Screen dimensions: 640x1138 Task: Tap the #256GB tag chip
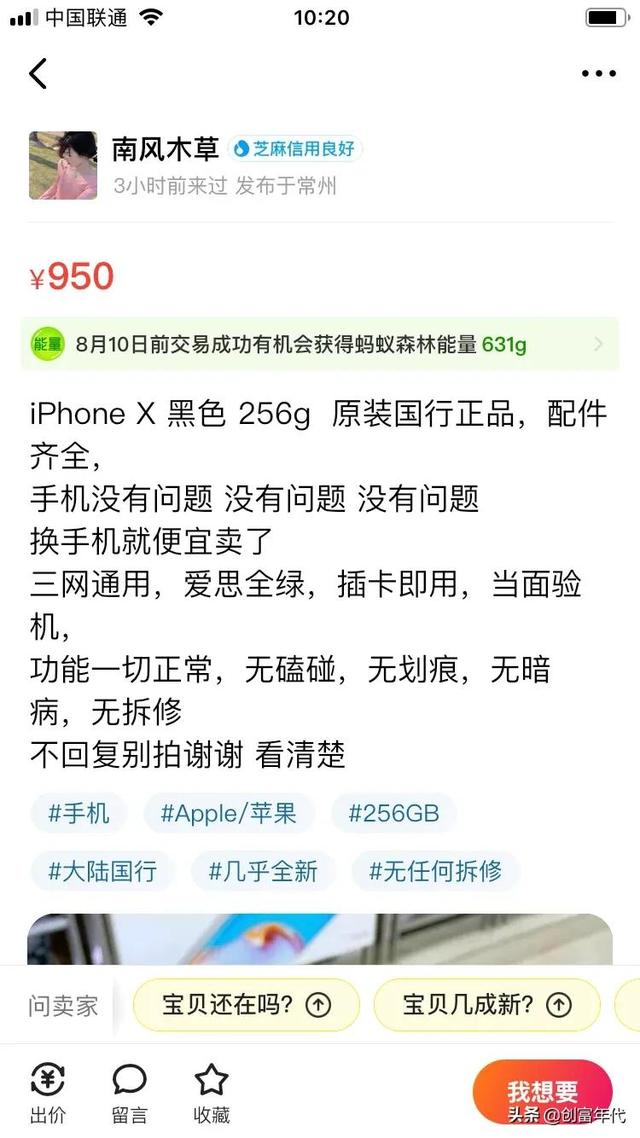point(393,813)
